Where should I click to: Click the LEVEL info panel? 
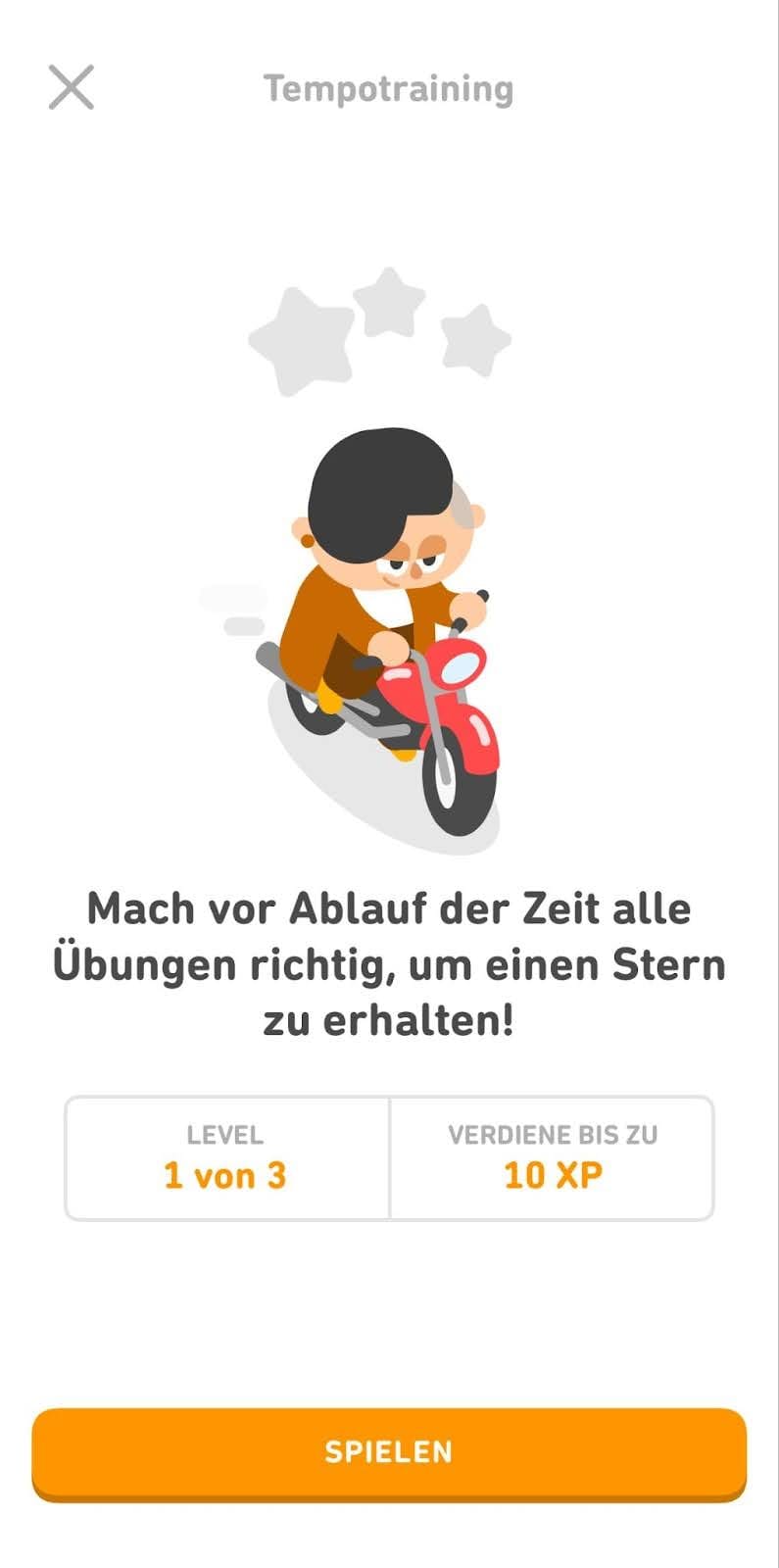click(x=225, y=1156)
